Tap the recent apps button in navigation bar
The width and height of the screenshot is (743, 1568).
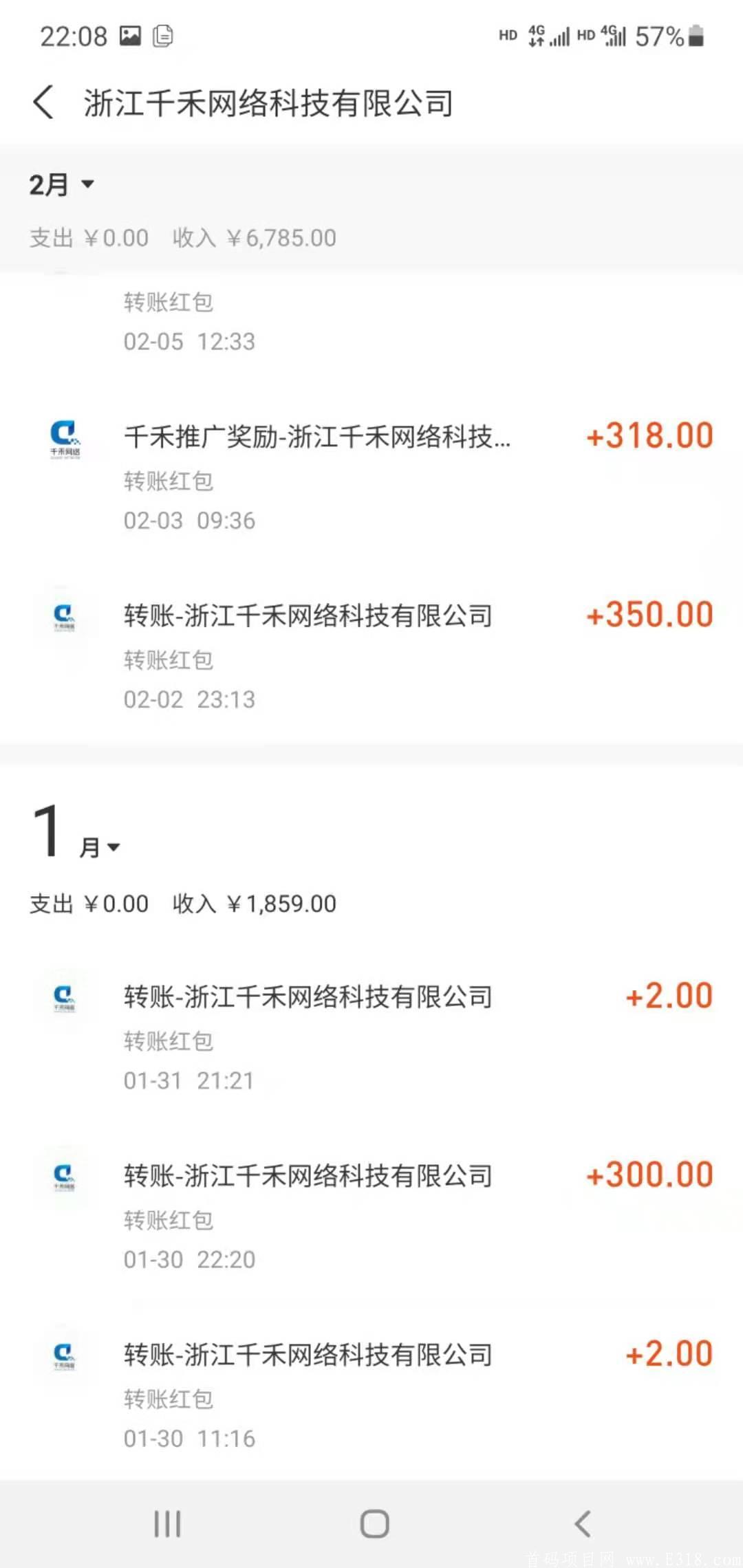(x=167, y=1523)
